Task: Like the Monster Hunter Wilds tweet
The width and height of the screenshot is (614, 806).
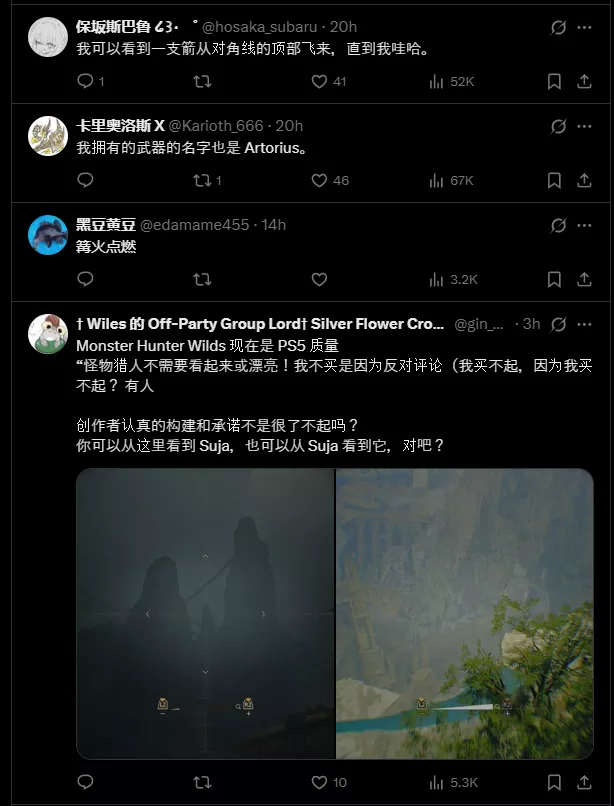Action: tap(320, 782)
